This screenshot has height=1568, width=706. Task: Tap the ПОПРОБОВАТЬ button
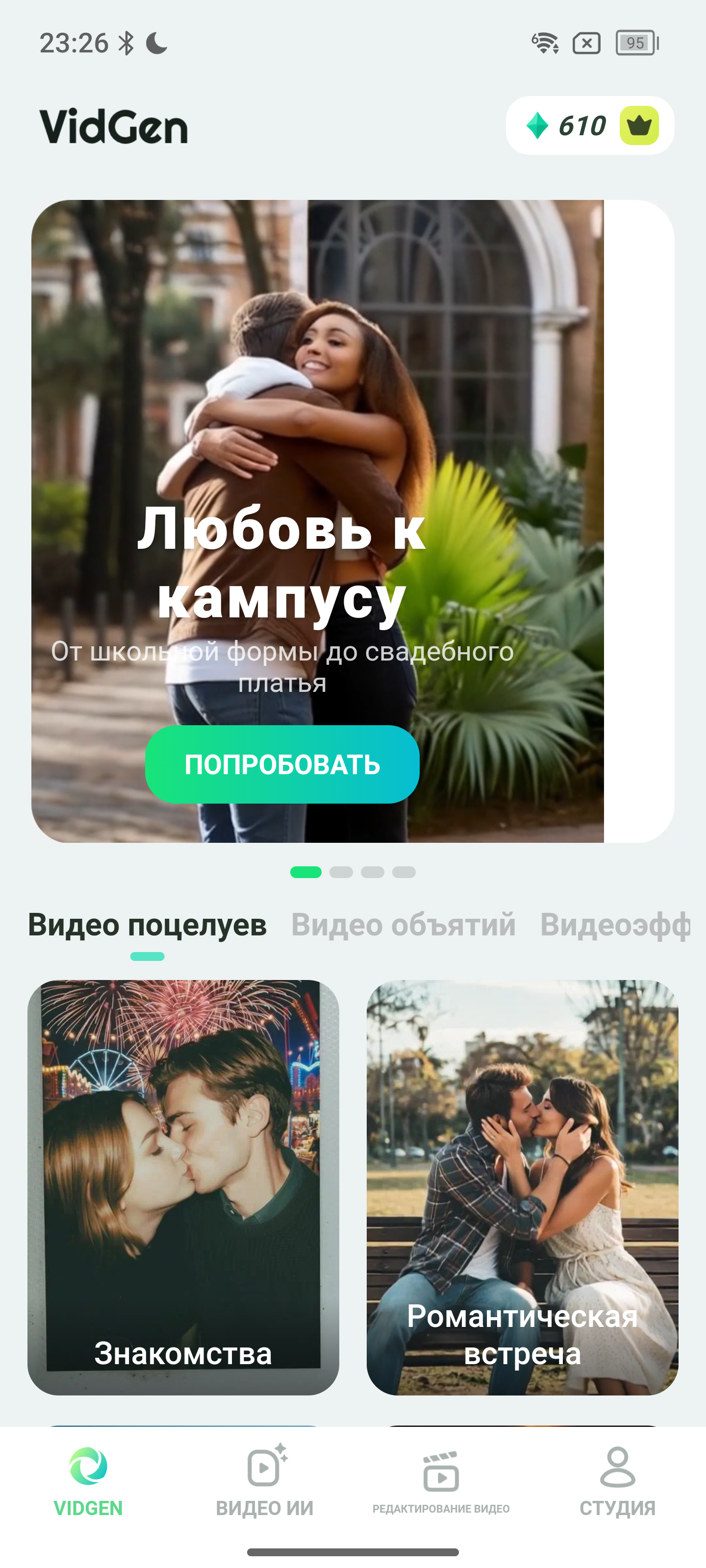pyautogui.click(x=282, y=764)
